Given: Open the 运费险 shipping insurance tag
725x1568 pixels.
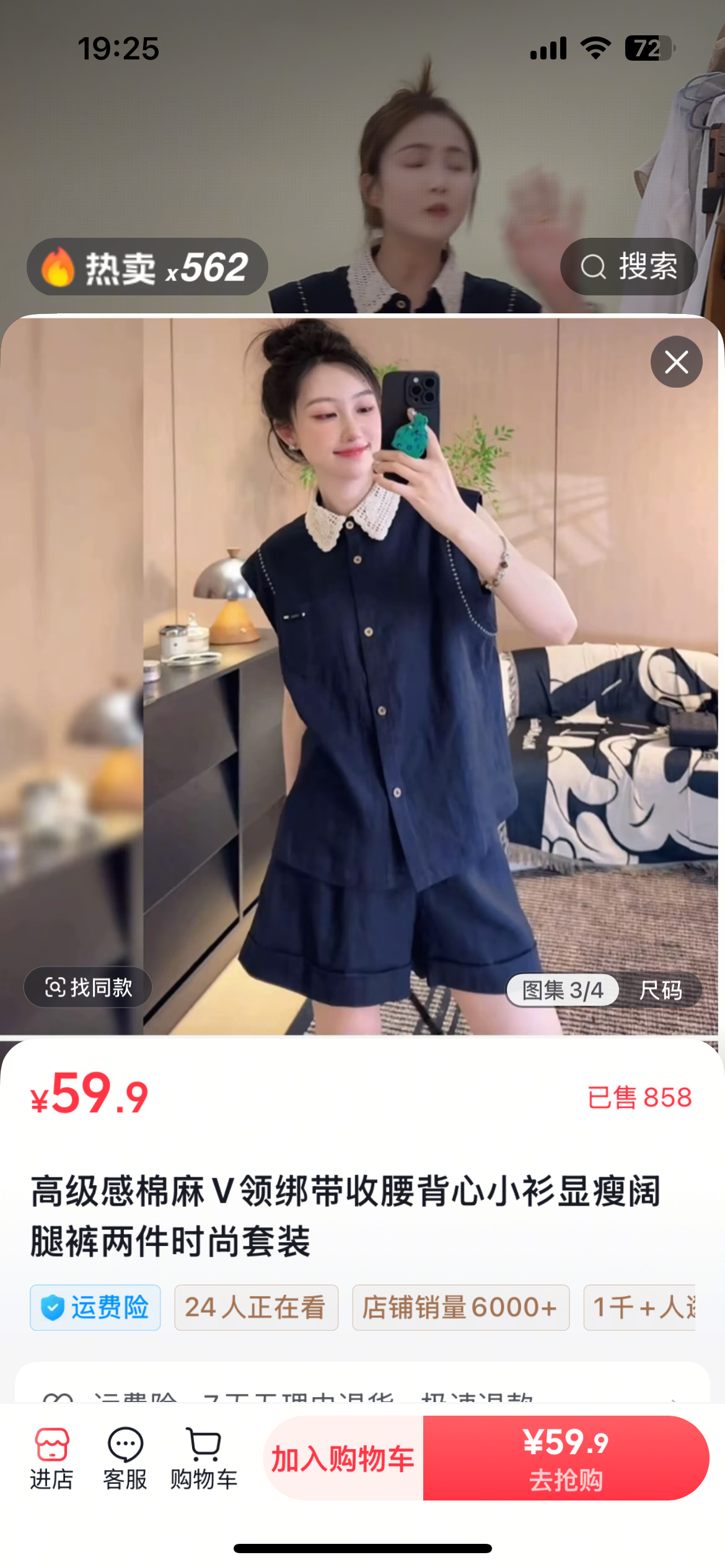Looking at the screenshot, I should click(x=95, y=1307).
